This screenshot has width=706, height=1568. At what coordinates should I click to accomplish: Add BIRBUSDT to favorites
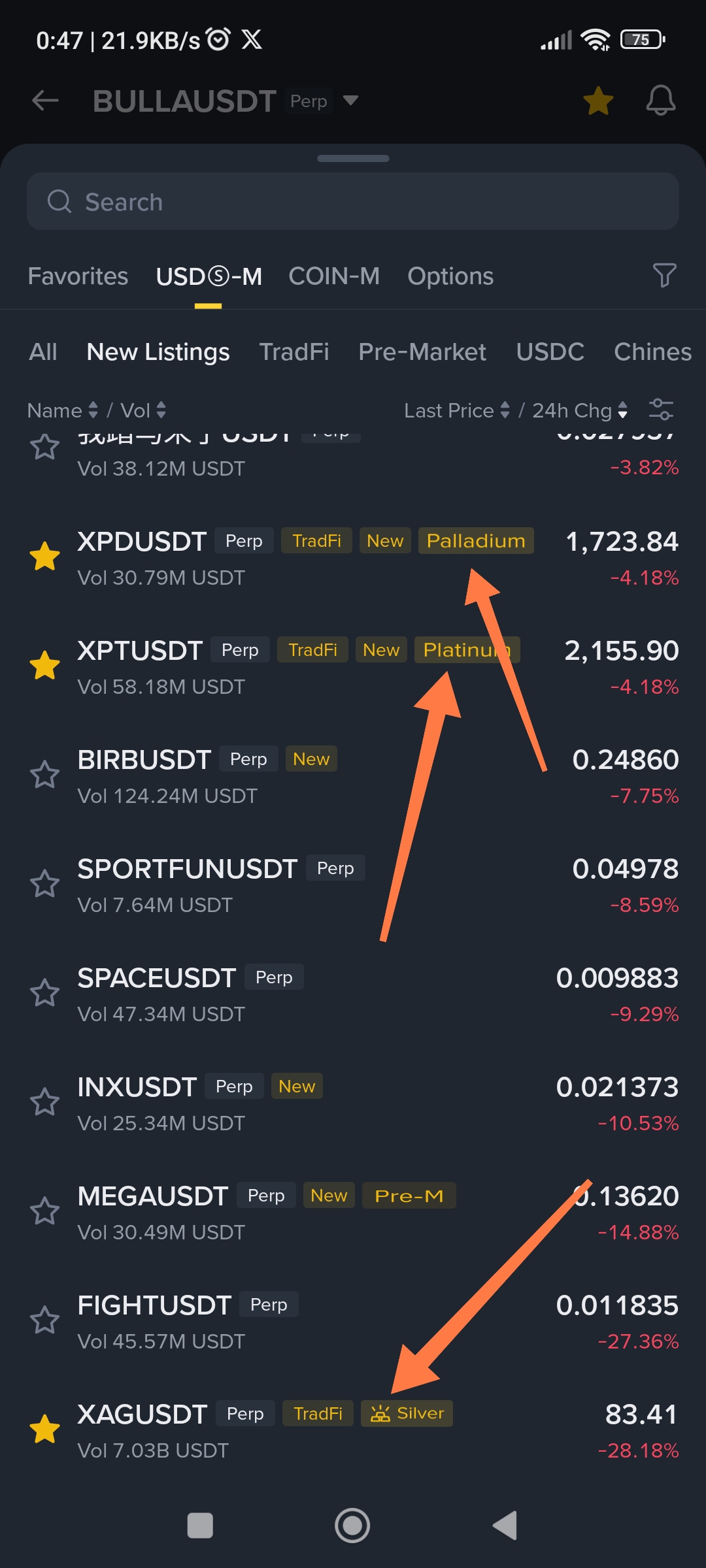pyautogui.click(x=45, y=775)
